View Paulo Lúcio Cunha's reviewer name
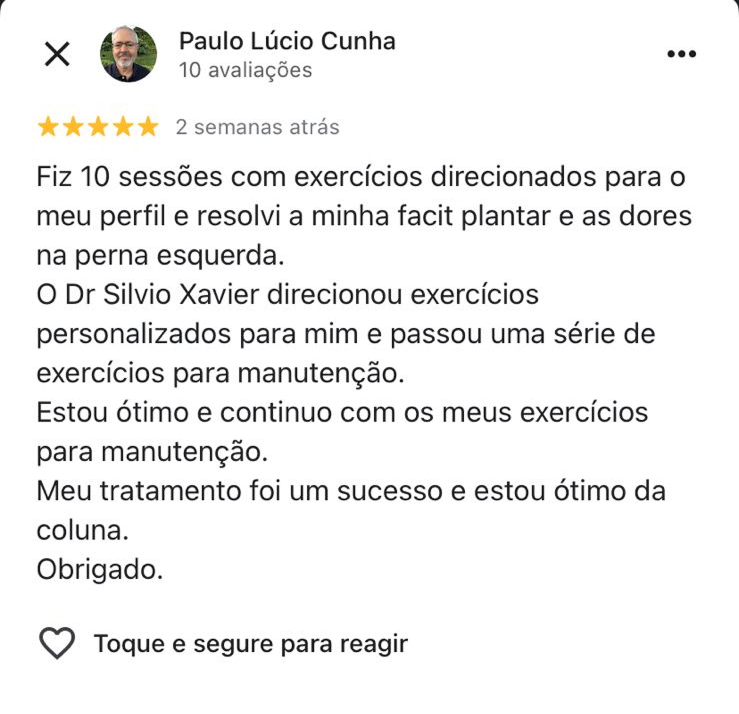Image resolution: width=739 pixels, height=714 pixels. 287,41
